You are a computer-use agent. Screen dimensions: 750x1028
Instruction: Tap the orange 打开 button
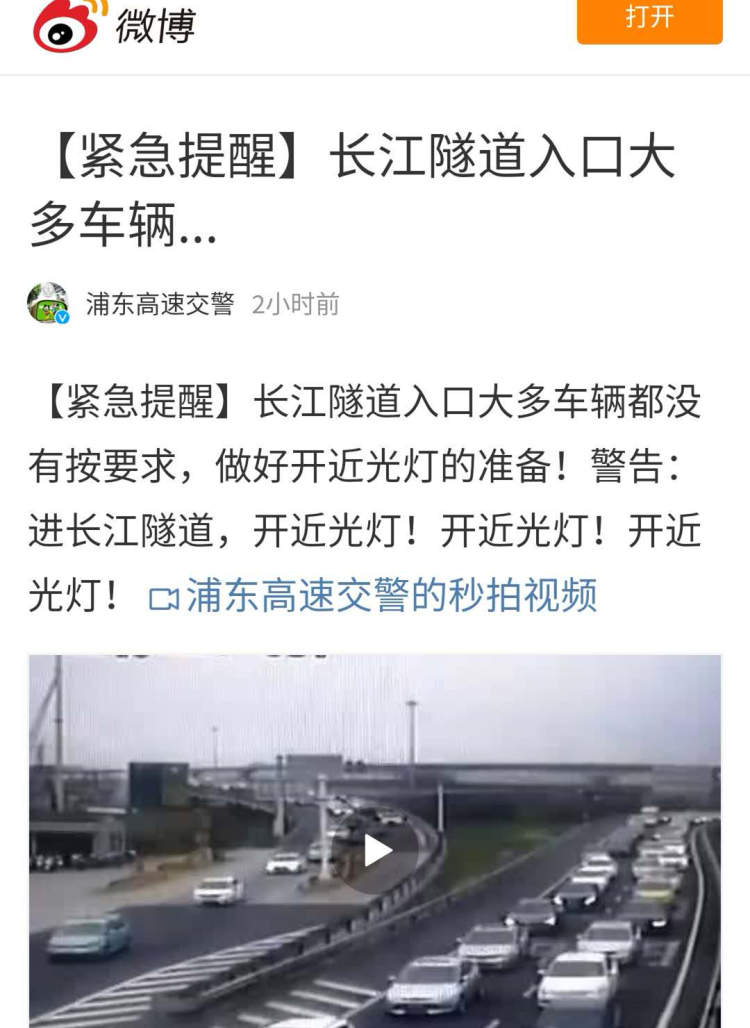click(x=649, y=19)
